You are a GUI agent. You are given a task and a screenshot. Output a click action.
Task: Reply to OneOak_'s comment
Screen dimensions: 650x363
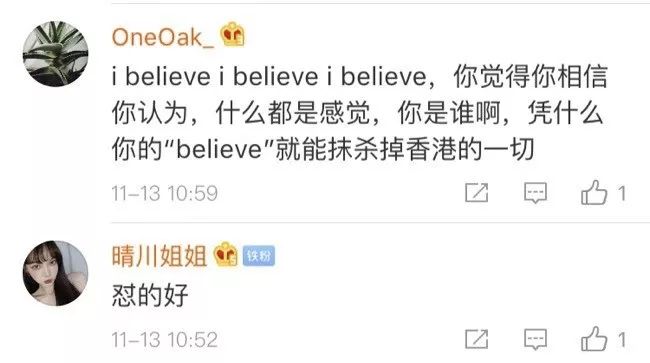(535, 193)
